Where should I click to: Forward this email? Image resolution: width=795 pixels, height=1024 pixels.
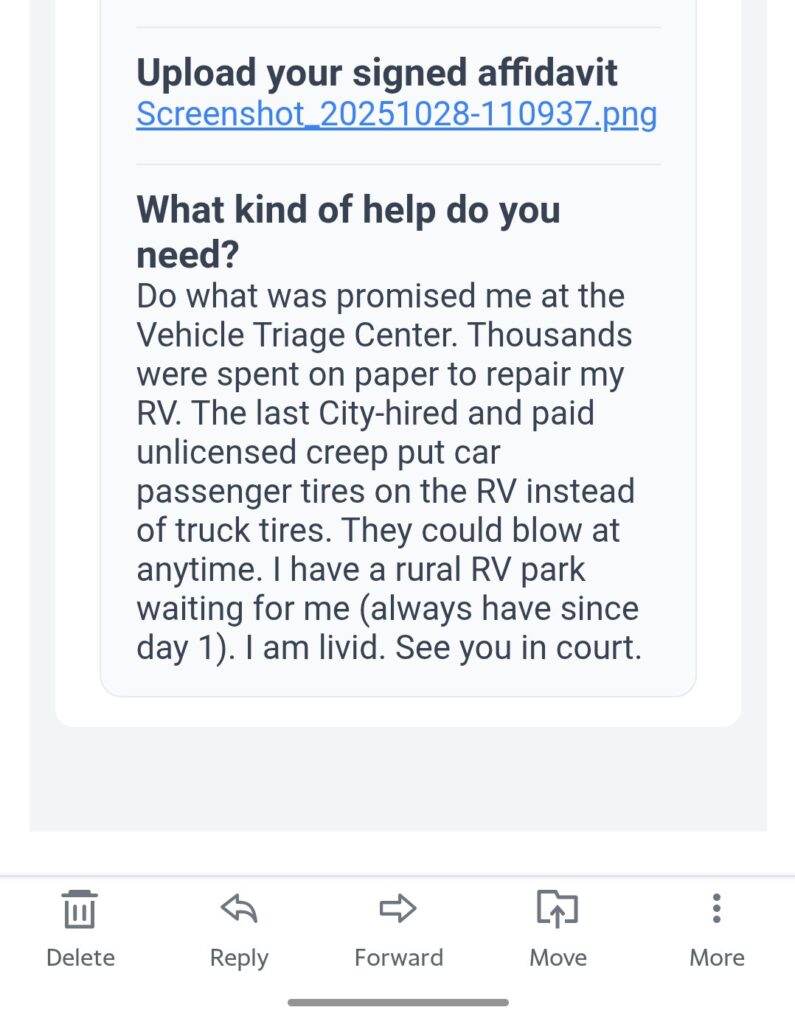click(398, 928)
